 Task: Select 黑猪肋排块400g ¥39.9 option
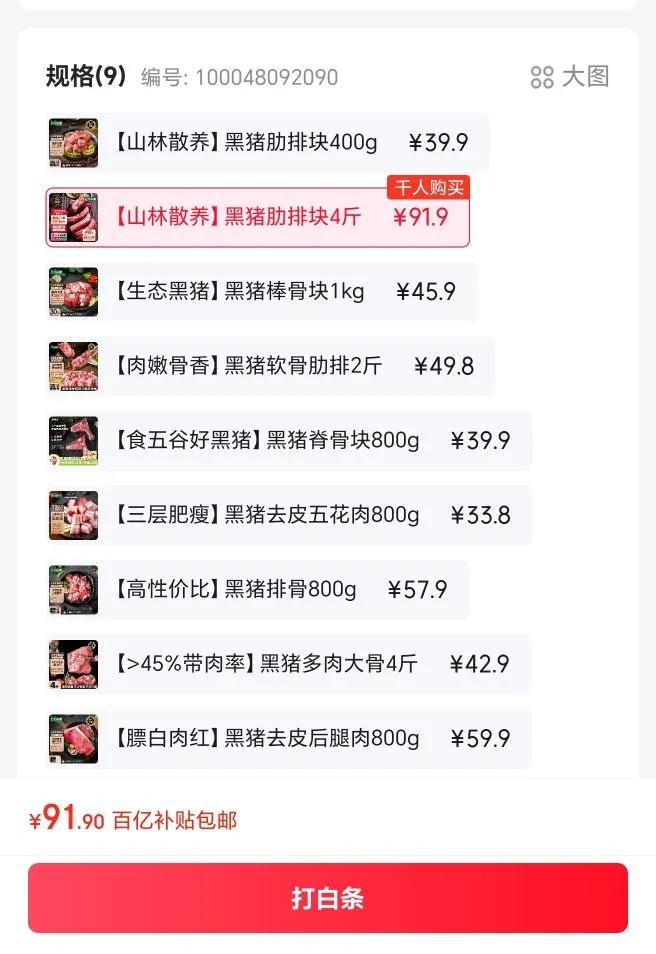click(267, 143)
